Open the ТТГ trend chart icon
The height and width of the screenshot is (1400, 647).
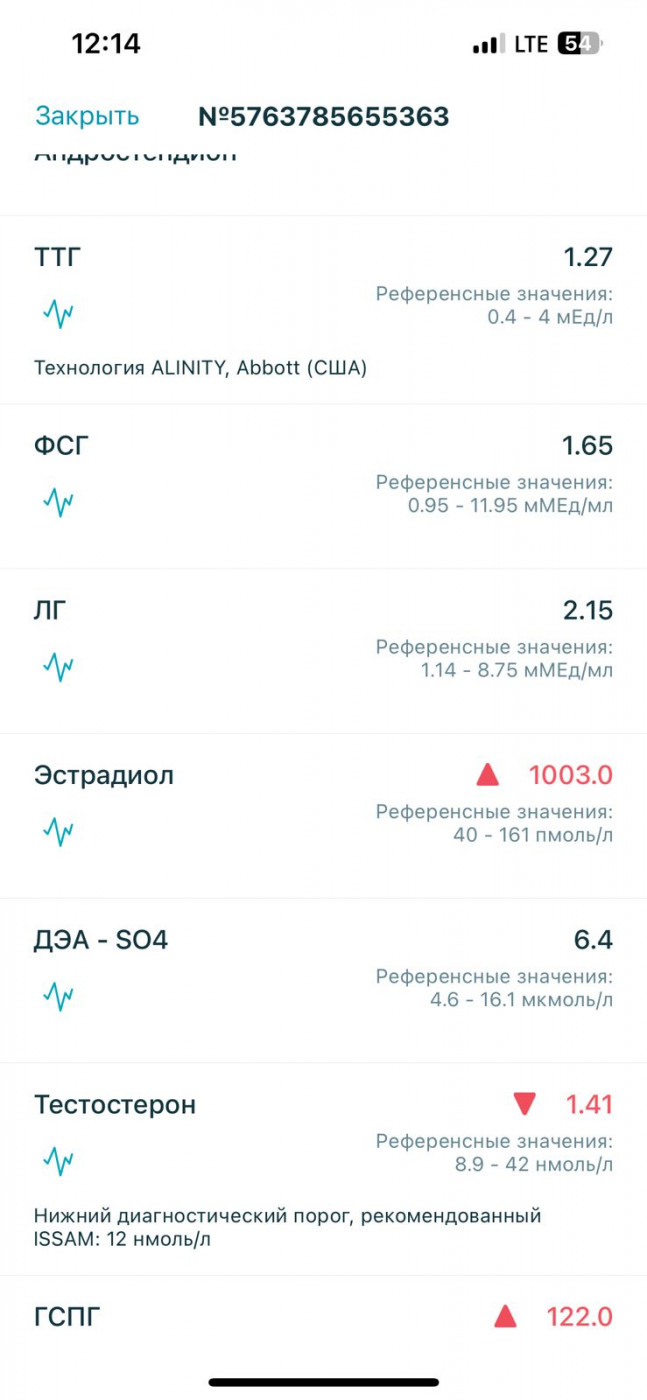tap(58, 314)
